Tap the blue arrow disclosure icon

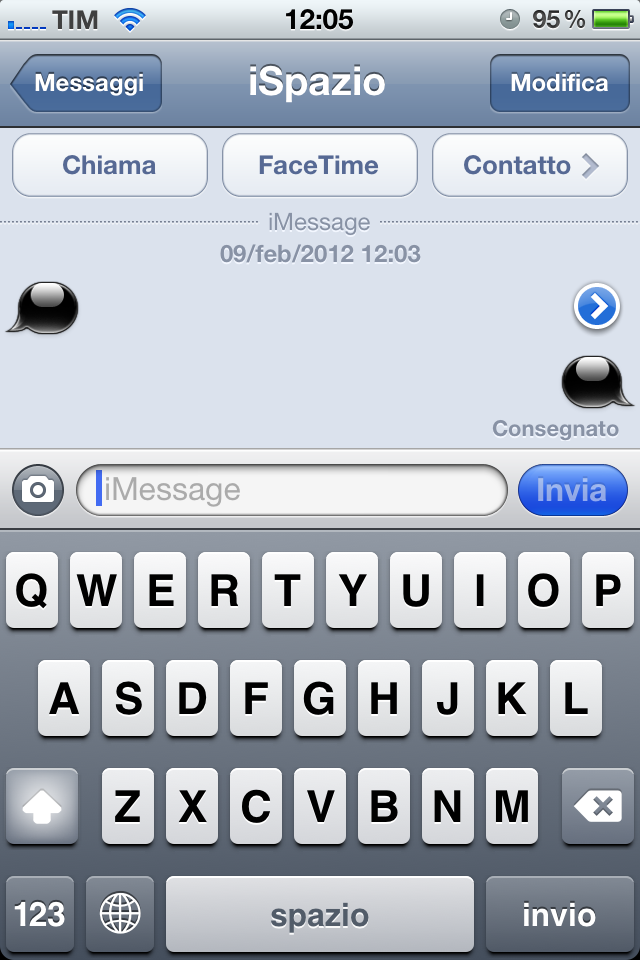597,308
